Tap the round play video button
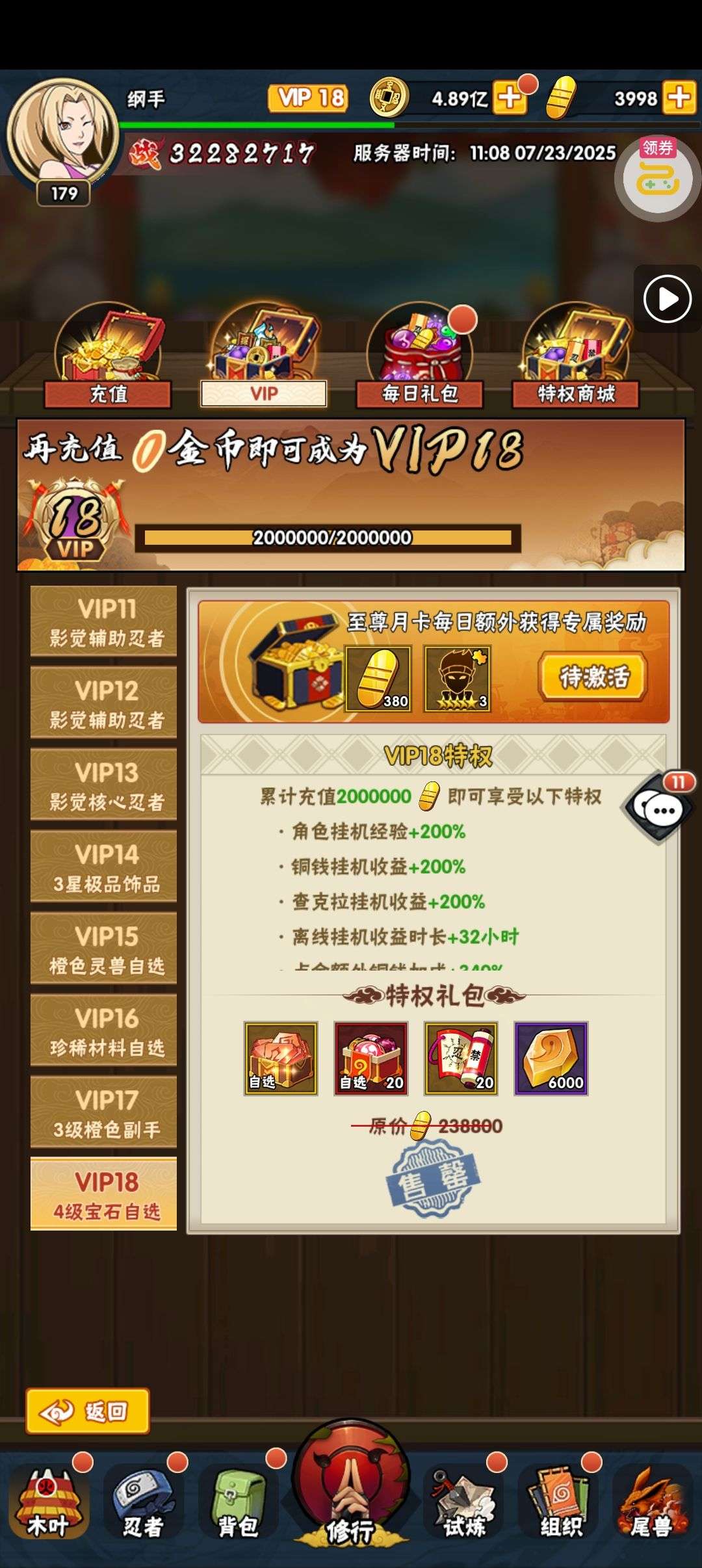This screenshot has width=702, height=1568. [668, 299]
